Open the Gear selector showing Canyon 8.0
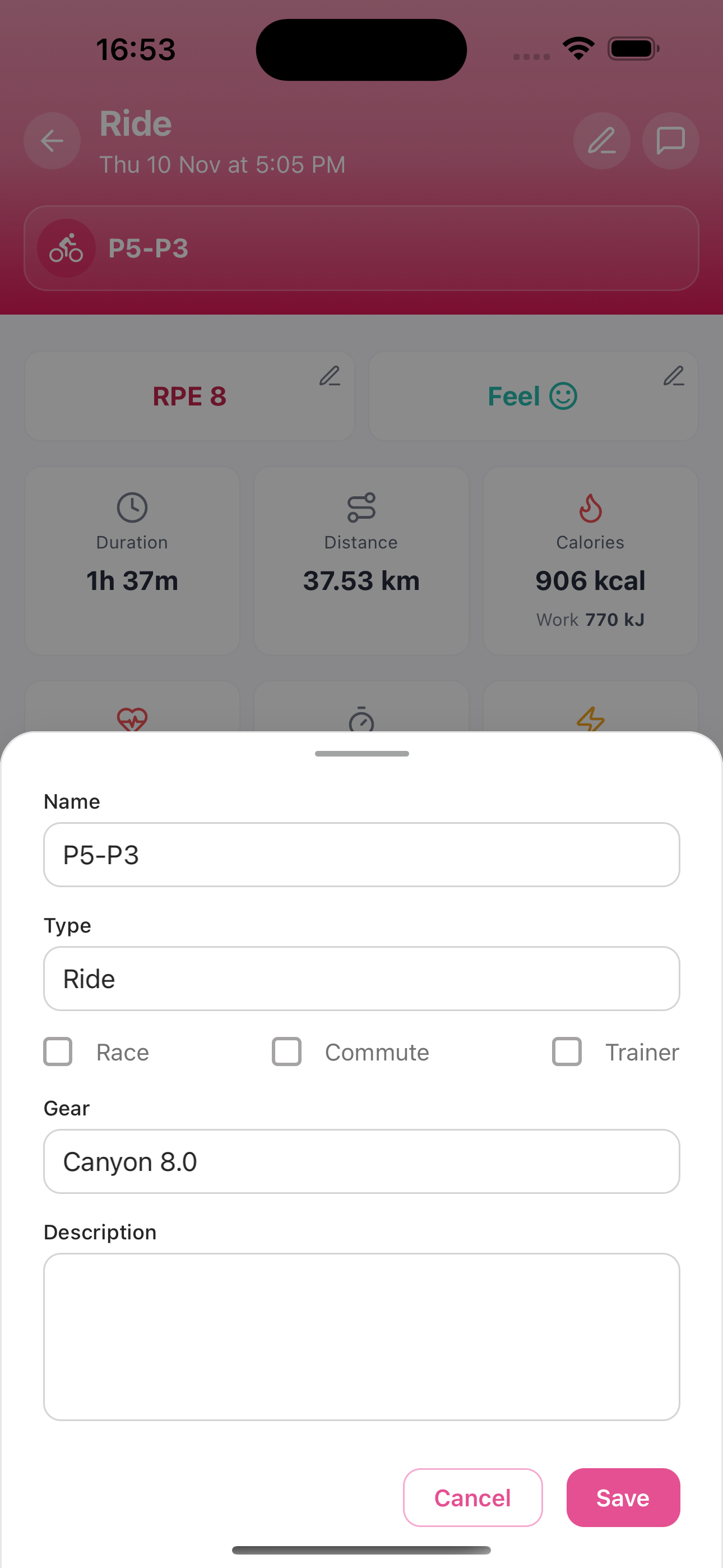 click(361, 1161)
